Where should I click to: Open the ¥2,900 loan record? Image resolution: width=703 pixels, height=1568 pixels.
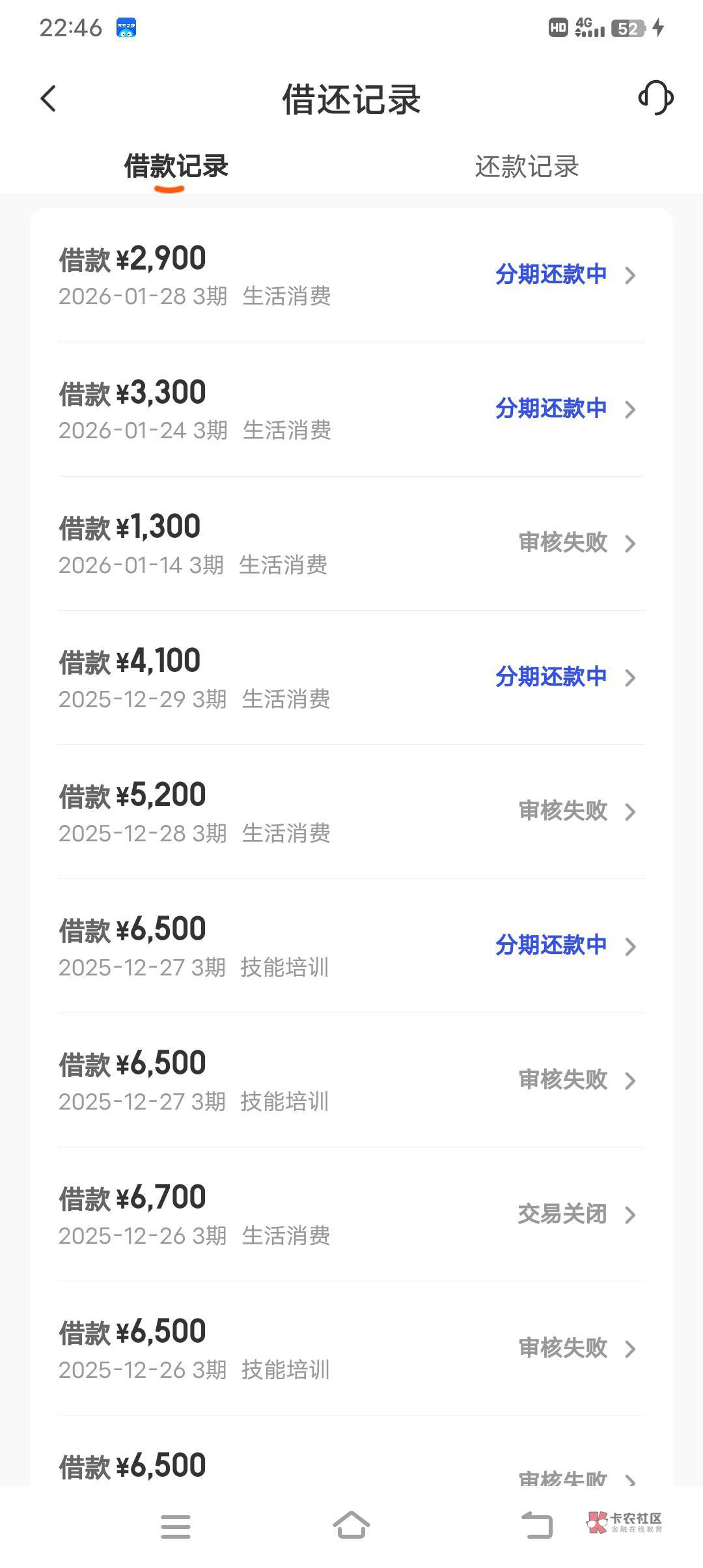click(351, 275)
